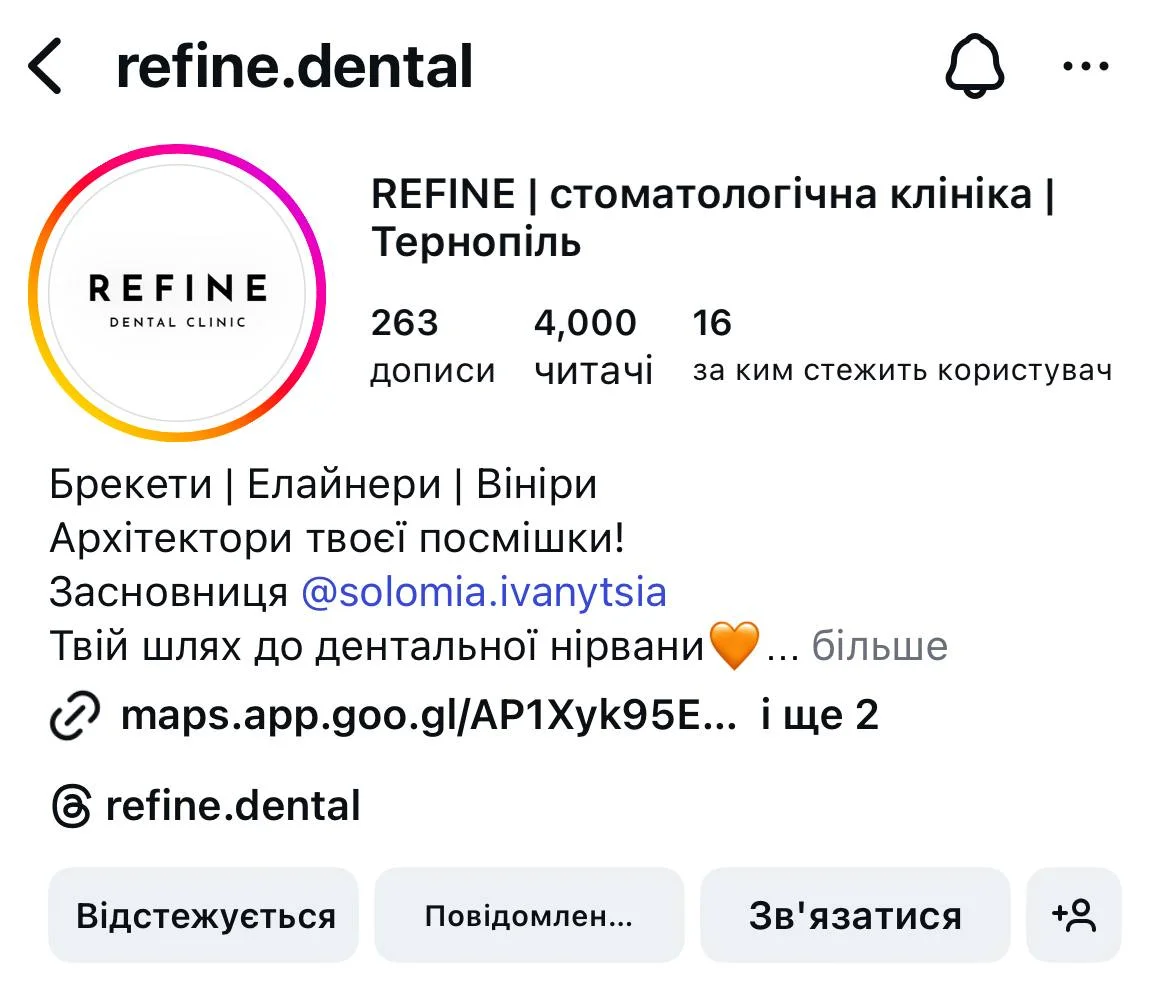The height and width of the screenshot is (992, 1170).
Task: Open the three-dot overflow menu
Action: click(1085, 67)
